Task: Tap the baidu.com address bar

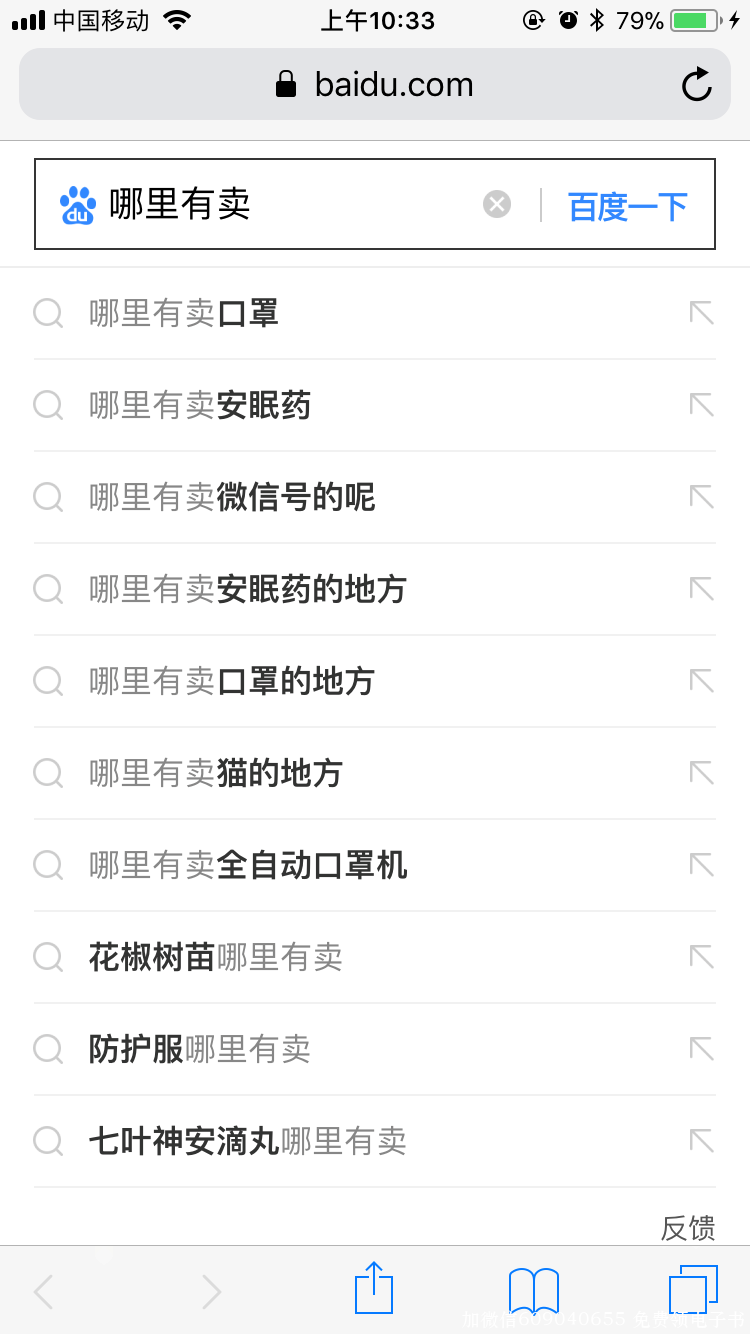Action: (x=375, y=84)
